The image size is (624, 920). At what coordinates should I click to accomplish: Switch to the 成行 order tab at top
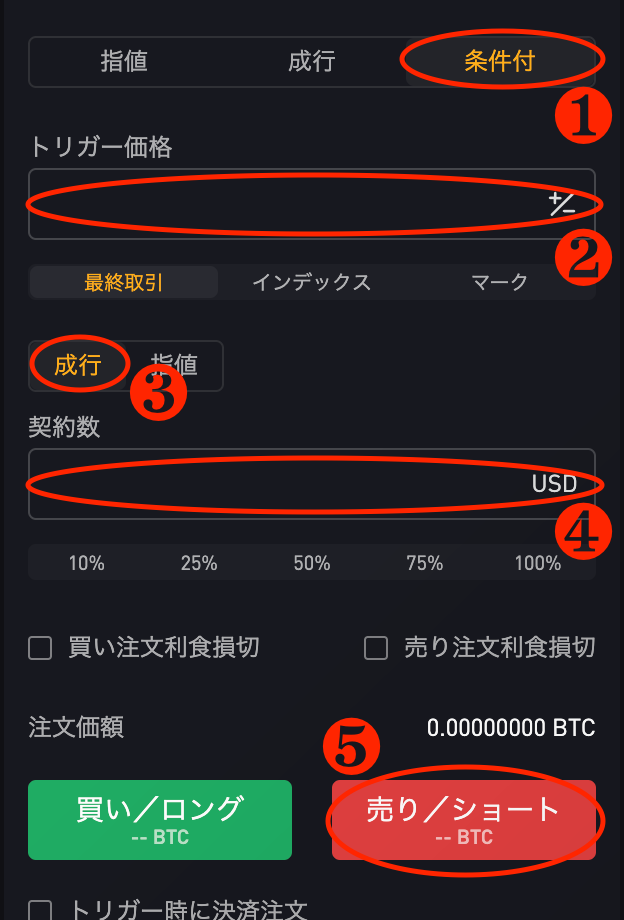click(x=311, y=61)
